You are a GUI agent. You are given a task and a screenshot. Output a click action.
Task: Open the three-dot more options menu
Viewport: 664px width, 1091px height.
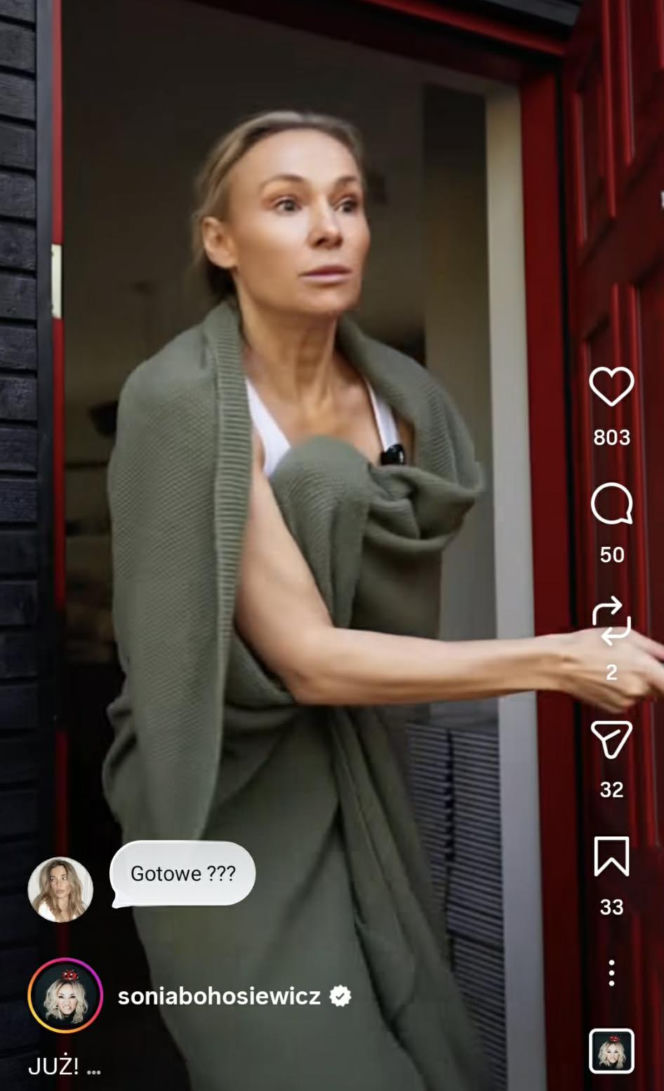(x=611, y=972)
